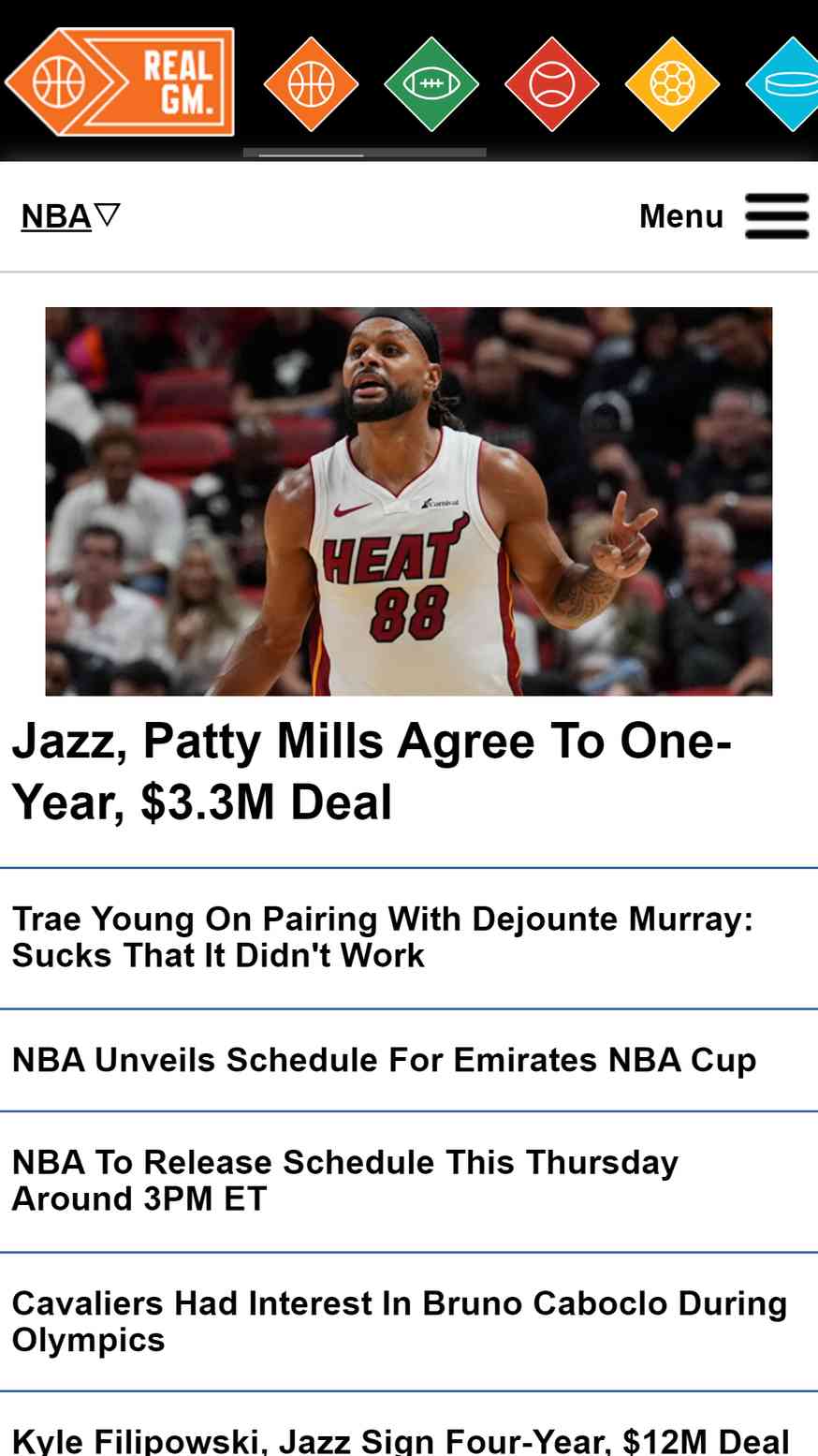The image size is (818, 1456).
Task: Read Jazz, Patty Mills one-year deal headline
Action: coord(372,772)
